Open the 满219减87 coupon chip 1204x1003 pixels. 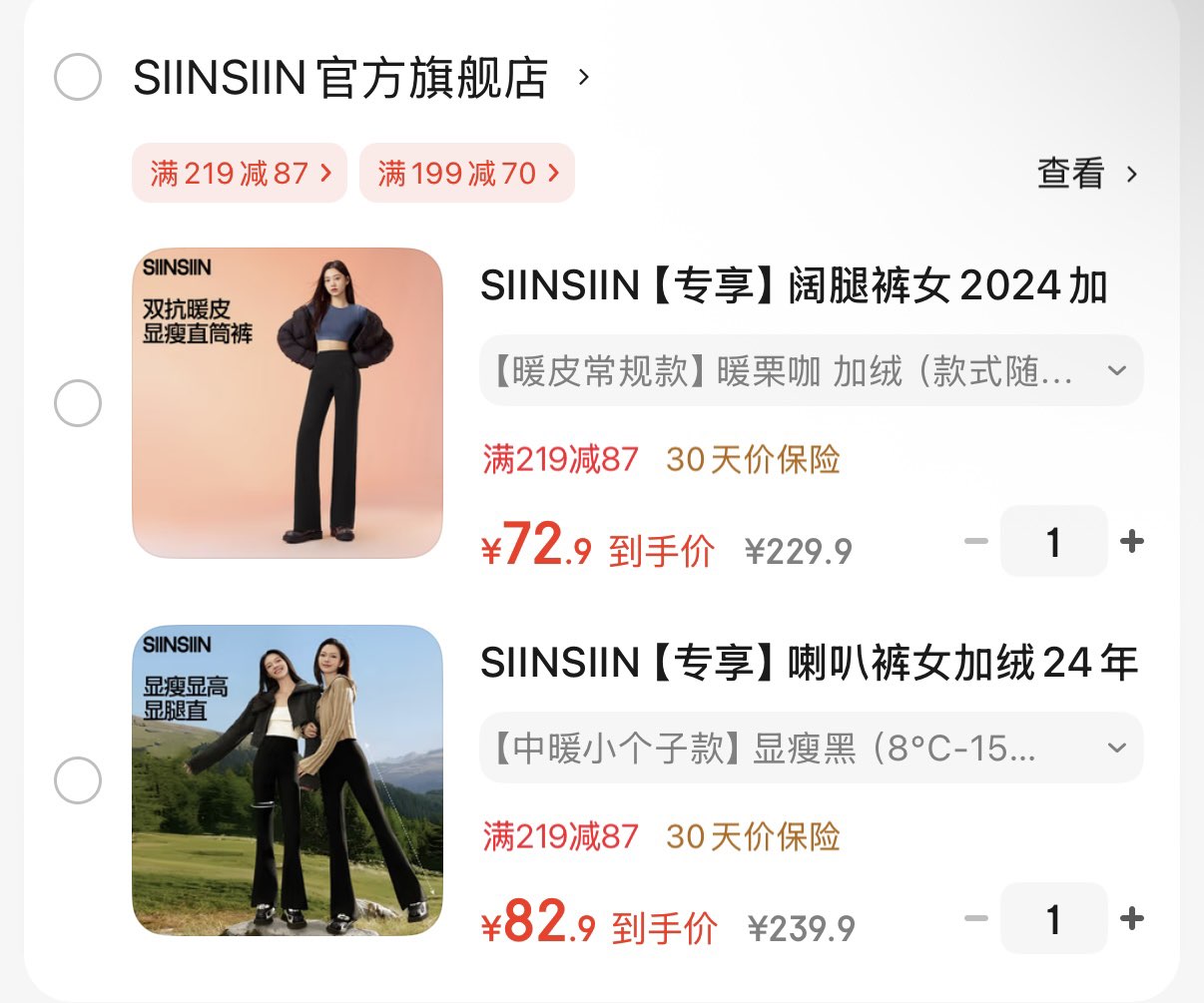(x=240, y=174)
